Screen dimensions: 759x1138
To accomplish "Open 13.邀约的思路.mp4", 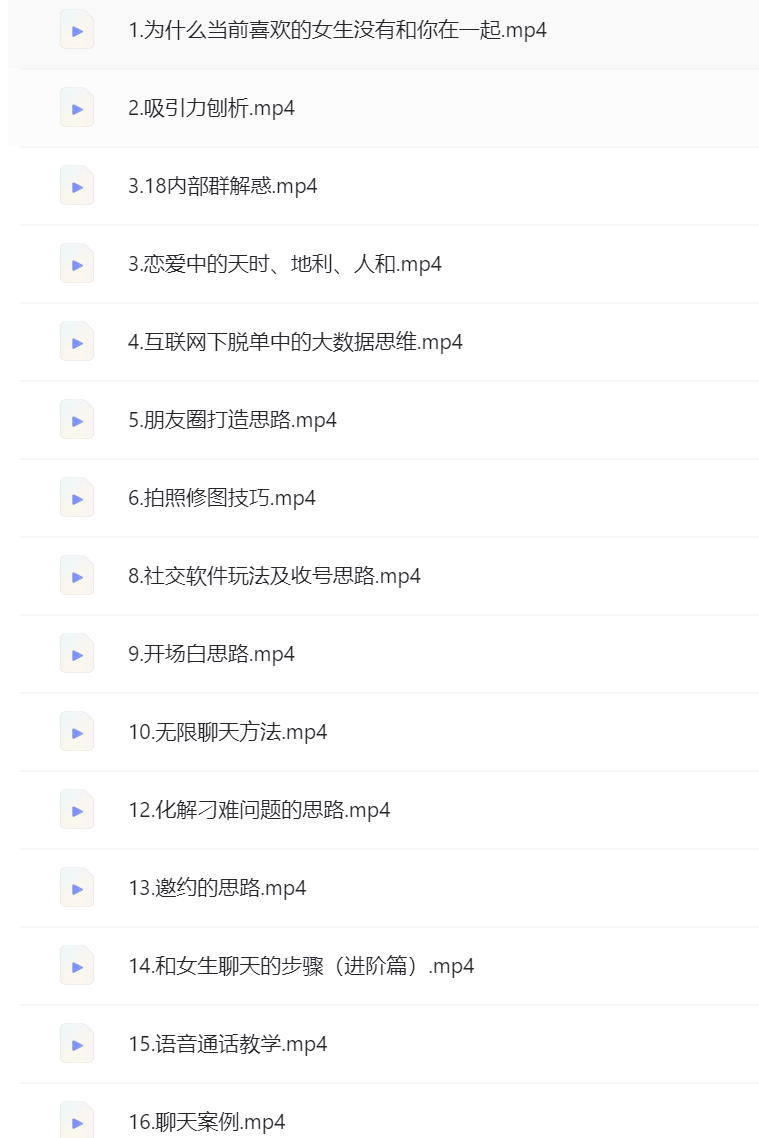I will pos(217,888).
